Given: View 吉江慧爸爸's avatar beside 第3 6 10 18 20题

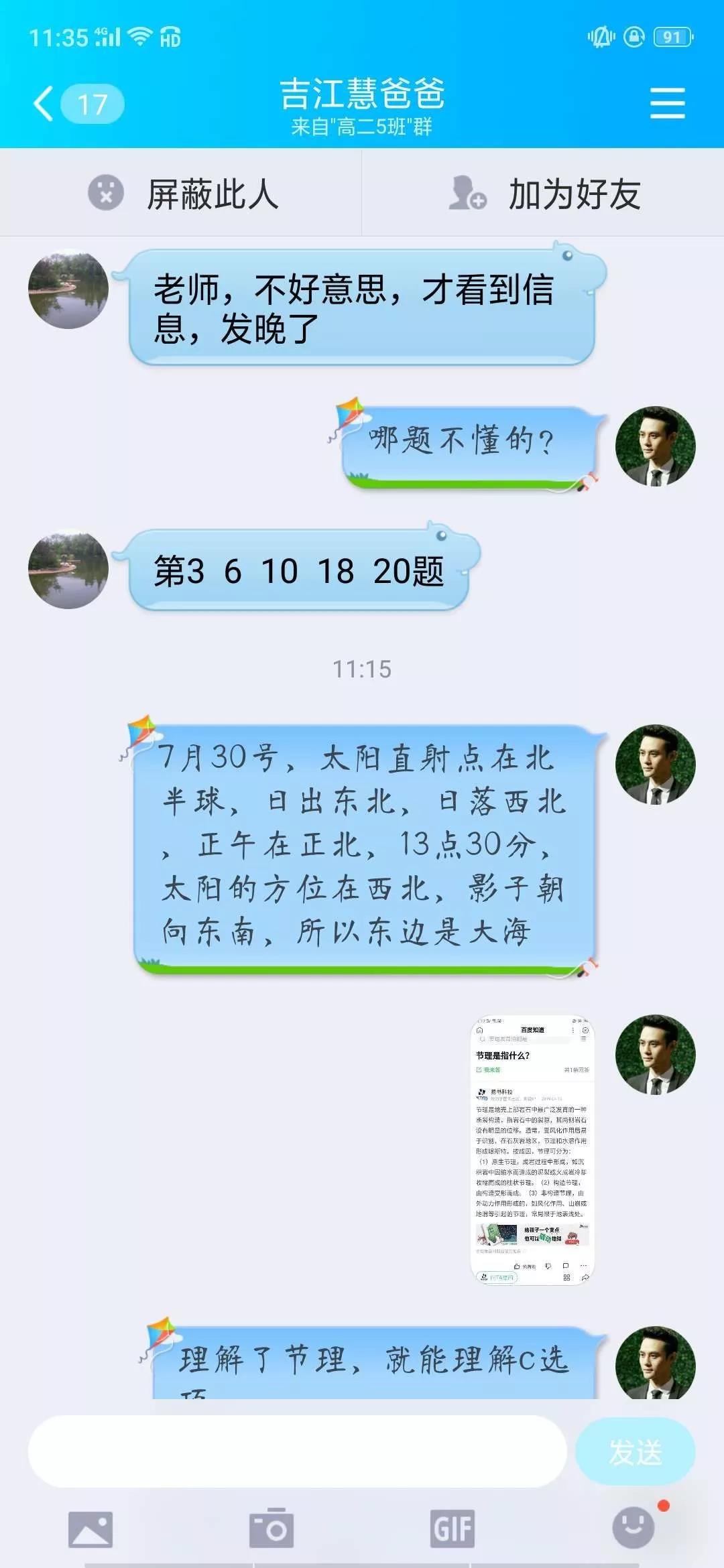Looking at the screenshot, I should point(68,569).
